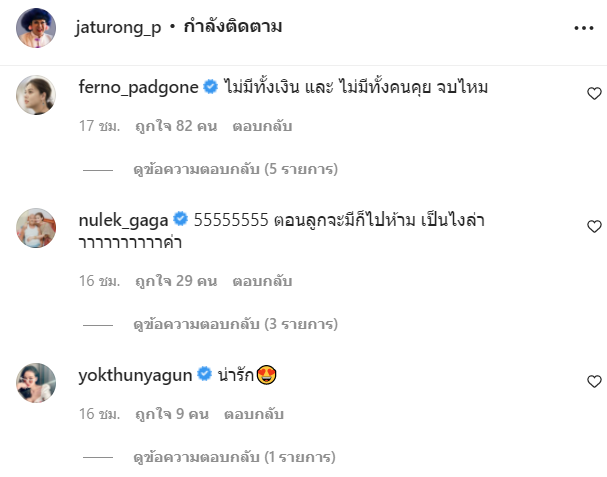Reply to nulek_gaga's comment

(262, 282)
